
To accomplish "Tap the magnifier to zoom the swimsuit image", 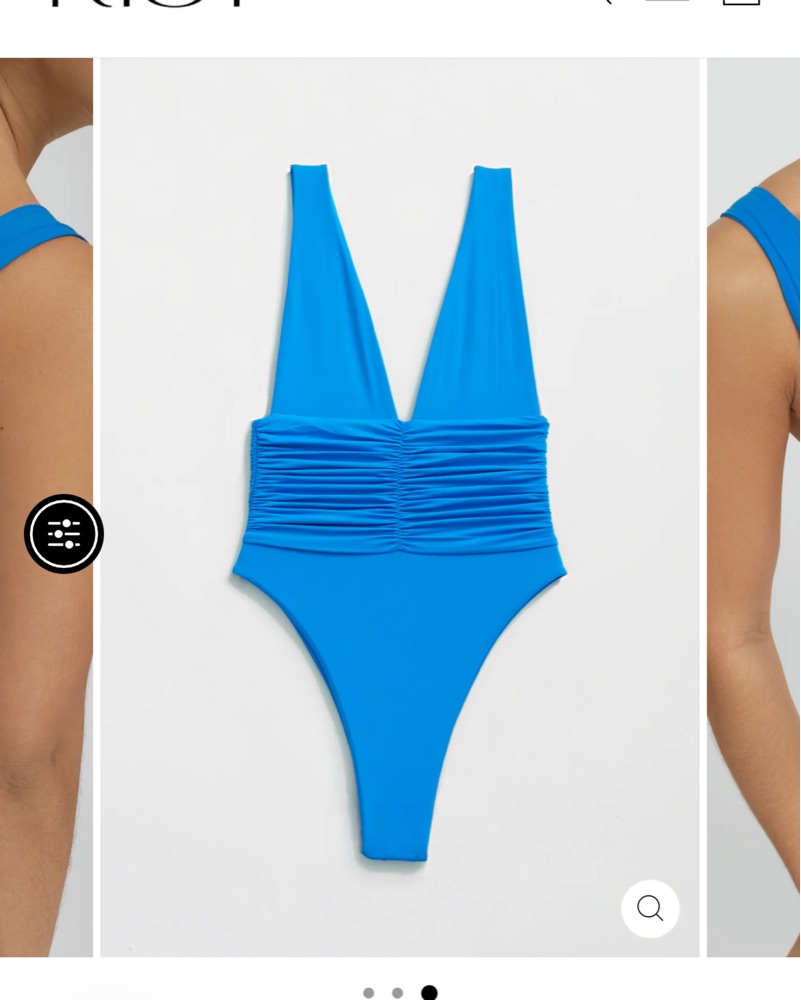I will pyautogui.click(x=650, y=908).
